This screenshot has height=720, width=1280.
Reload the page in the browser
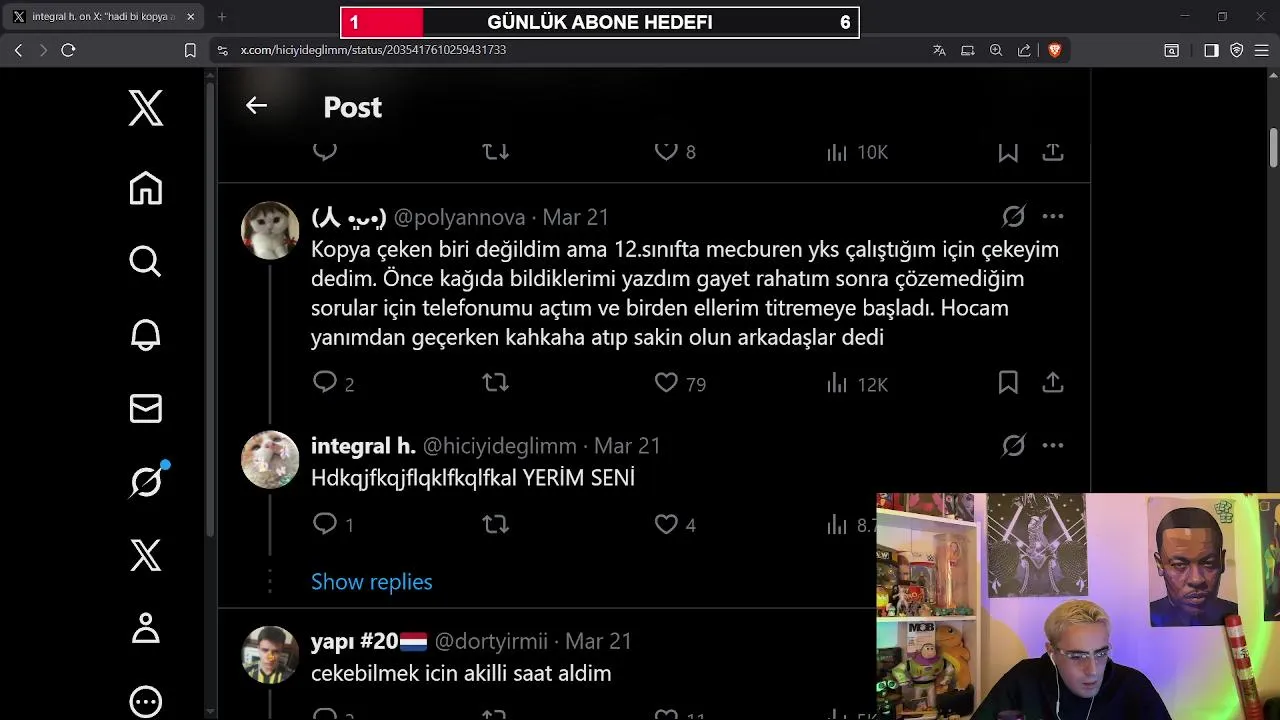68,50
